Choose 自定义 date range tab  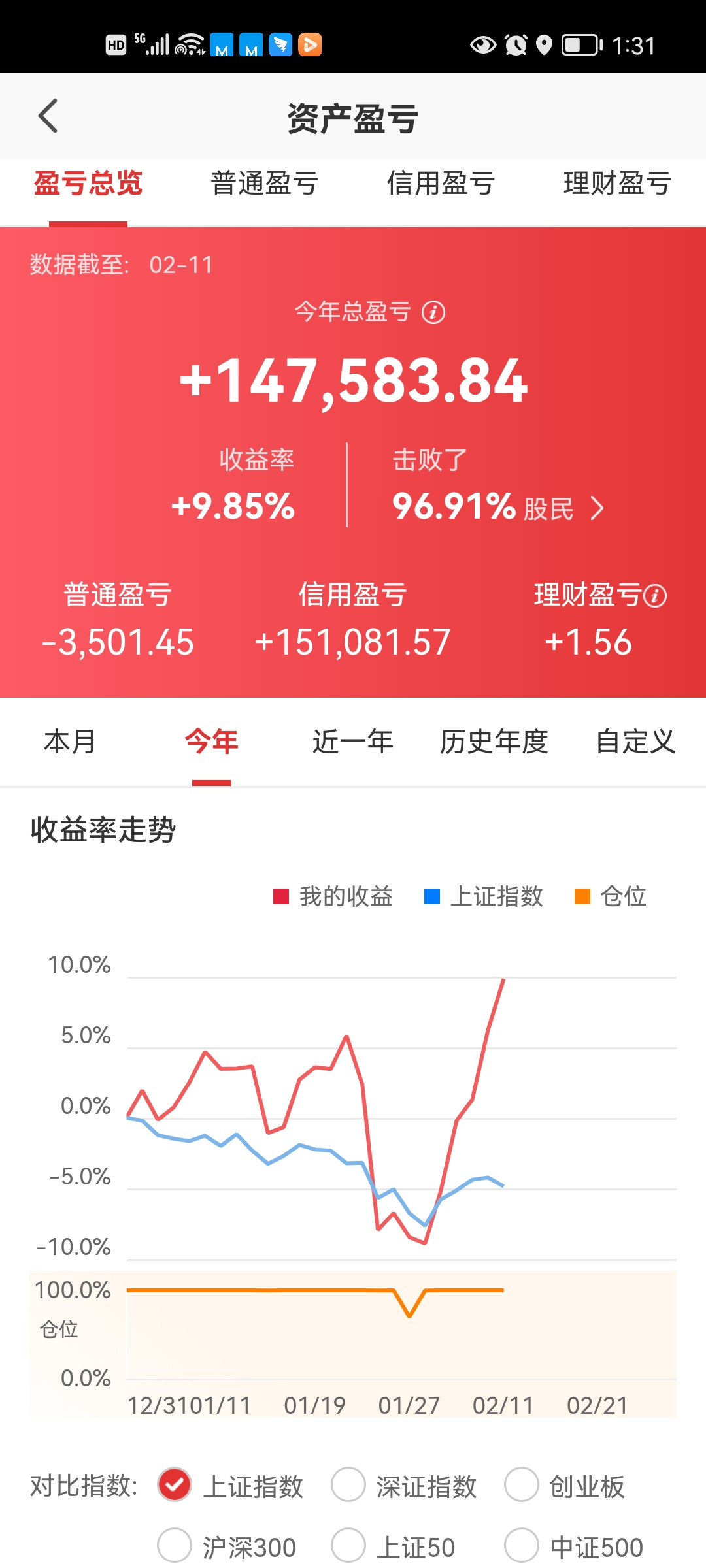click(x=635, y=742)
